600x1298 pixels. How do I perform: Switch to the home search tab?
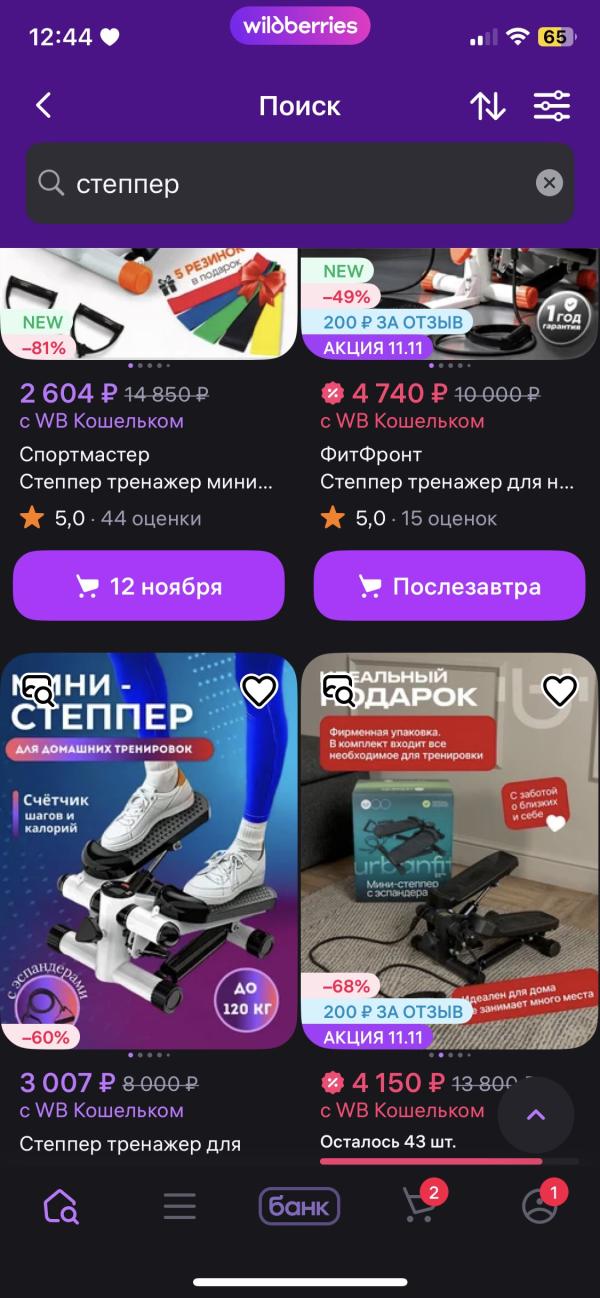(61, 1207)
